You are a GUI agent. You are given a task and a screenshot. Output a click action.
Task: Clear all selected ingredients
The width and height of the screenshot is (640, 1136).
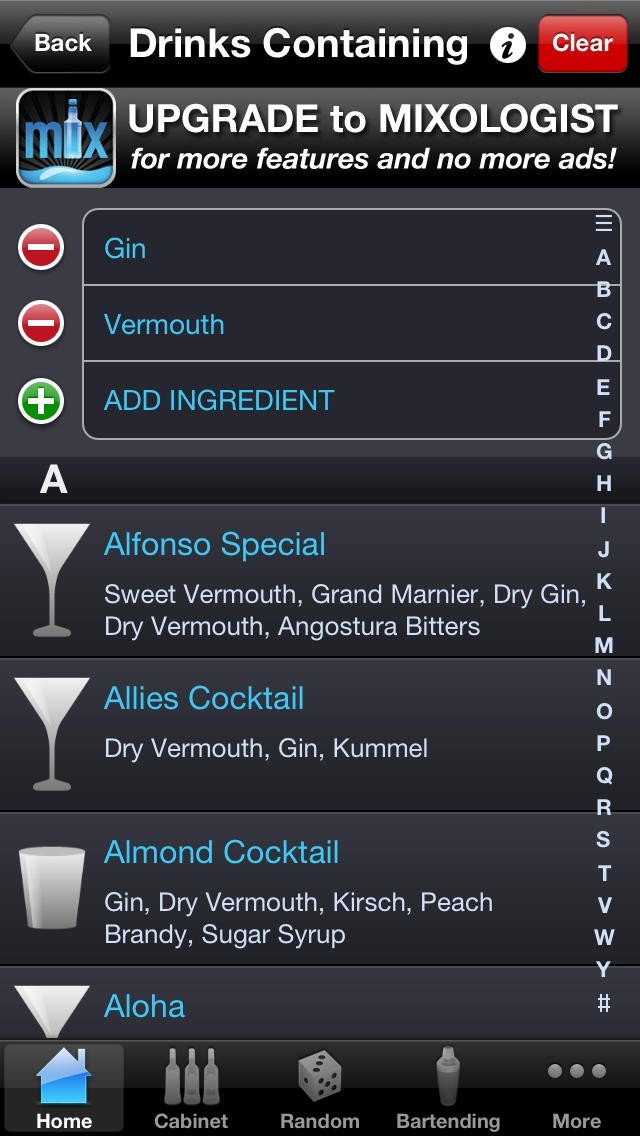tap(582, 44)
